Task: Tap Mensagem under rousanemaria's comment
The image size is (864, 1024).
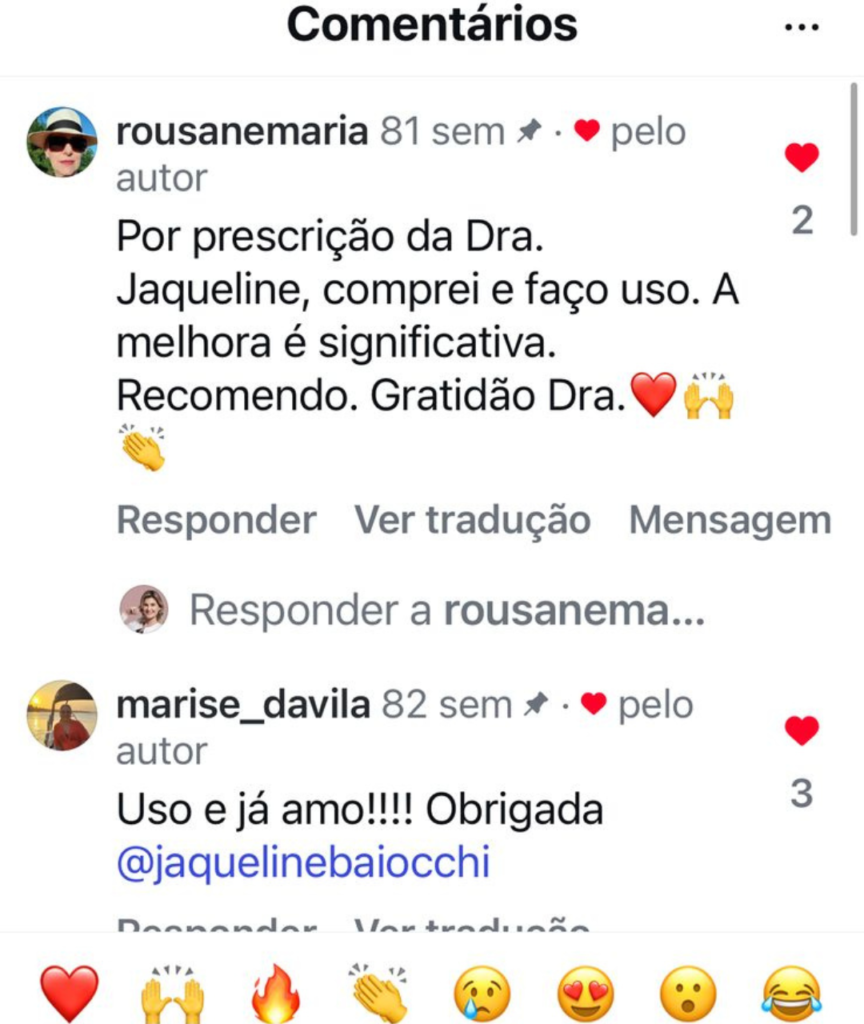Action: 730,520
